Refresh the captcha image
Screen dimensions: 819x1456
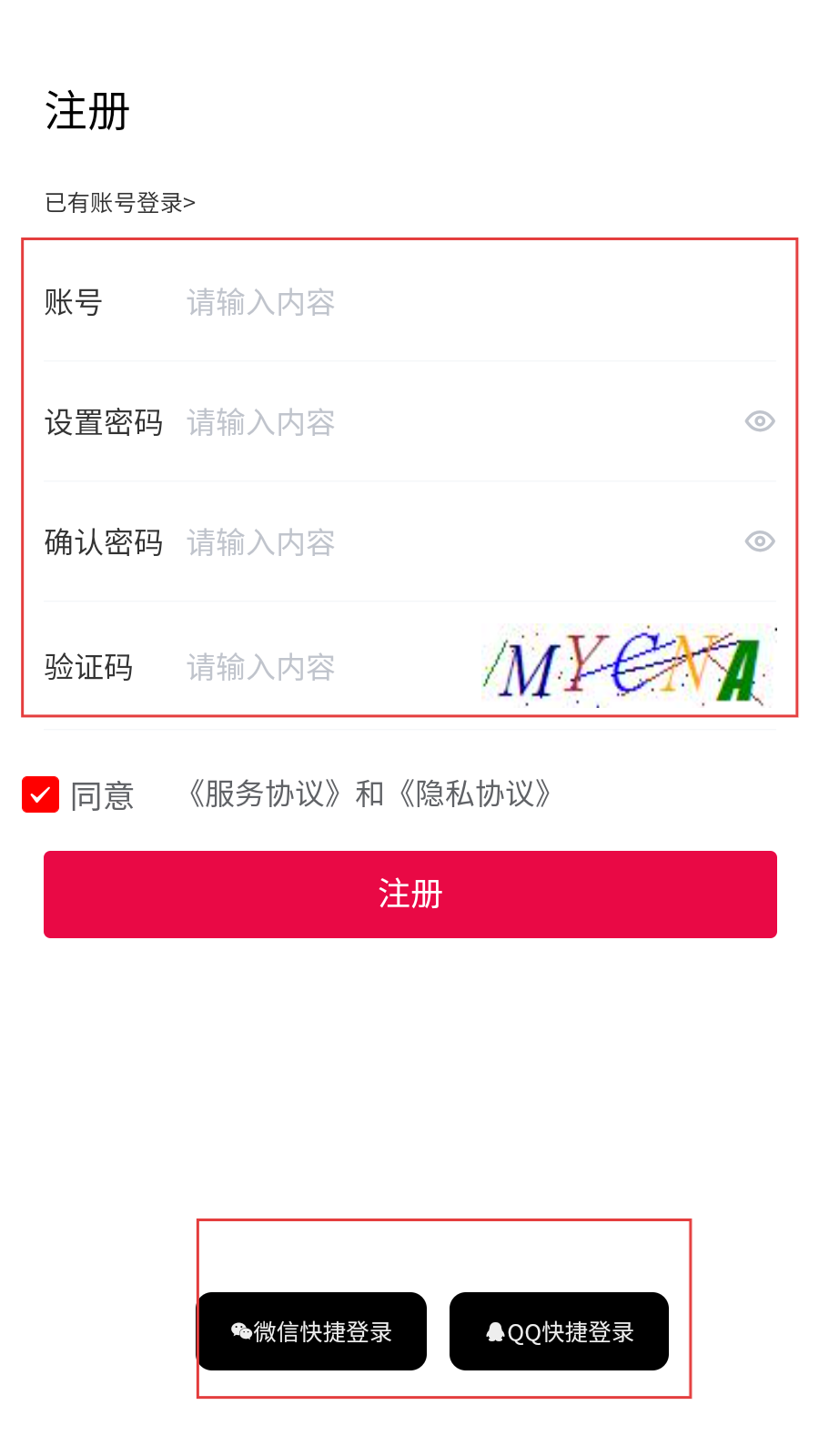click(628, 666)
